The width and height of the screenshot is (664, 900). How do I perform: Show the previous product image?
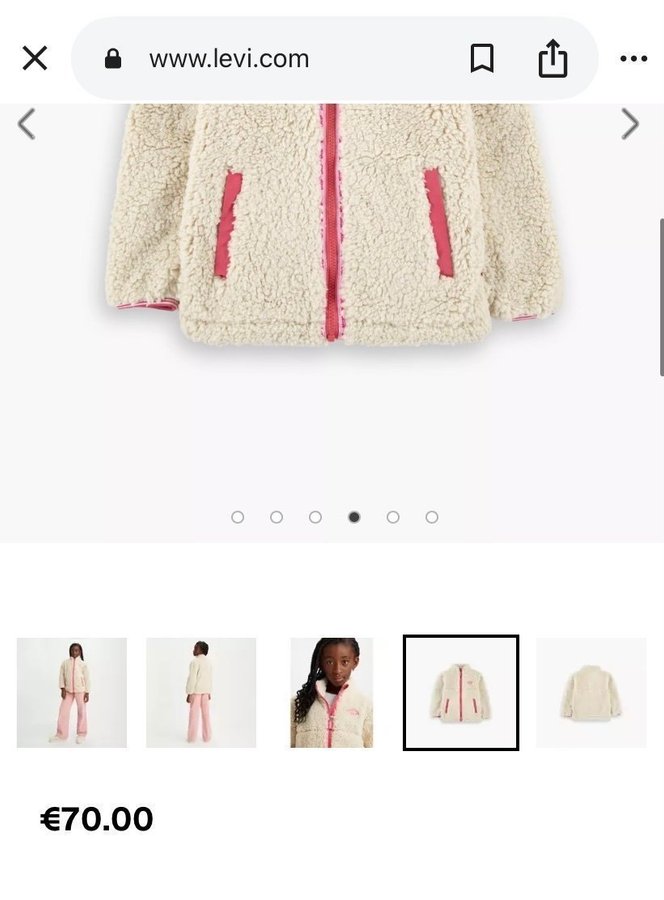[x=27, y=124]
